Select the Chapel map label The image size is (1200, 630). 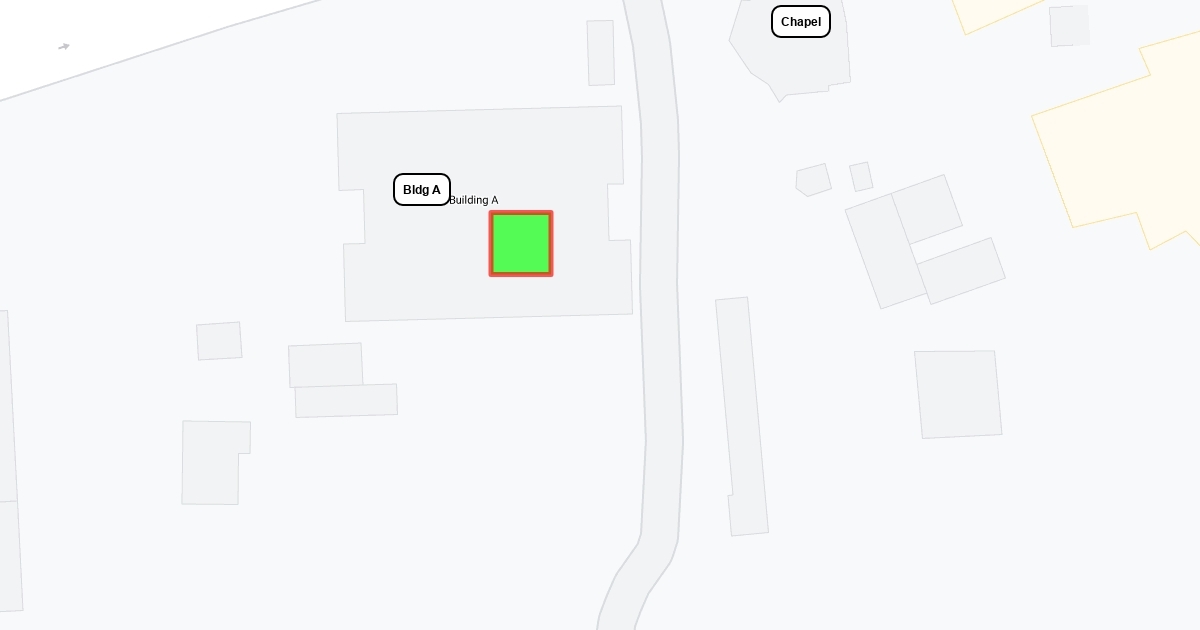pyautogui.click(x=800, y=22)
